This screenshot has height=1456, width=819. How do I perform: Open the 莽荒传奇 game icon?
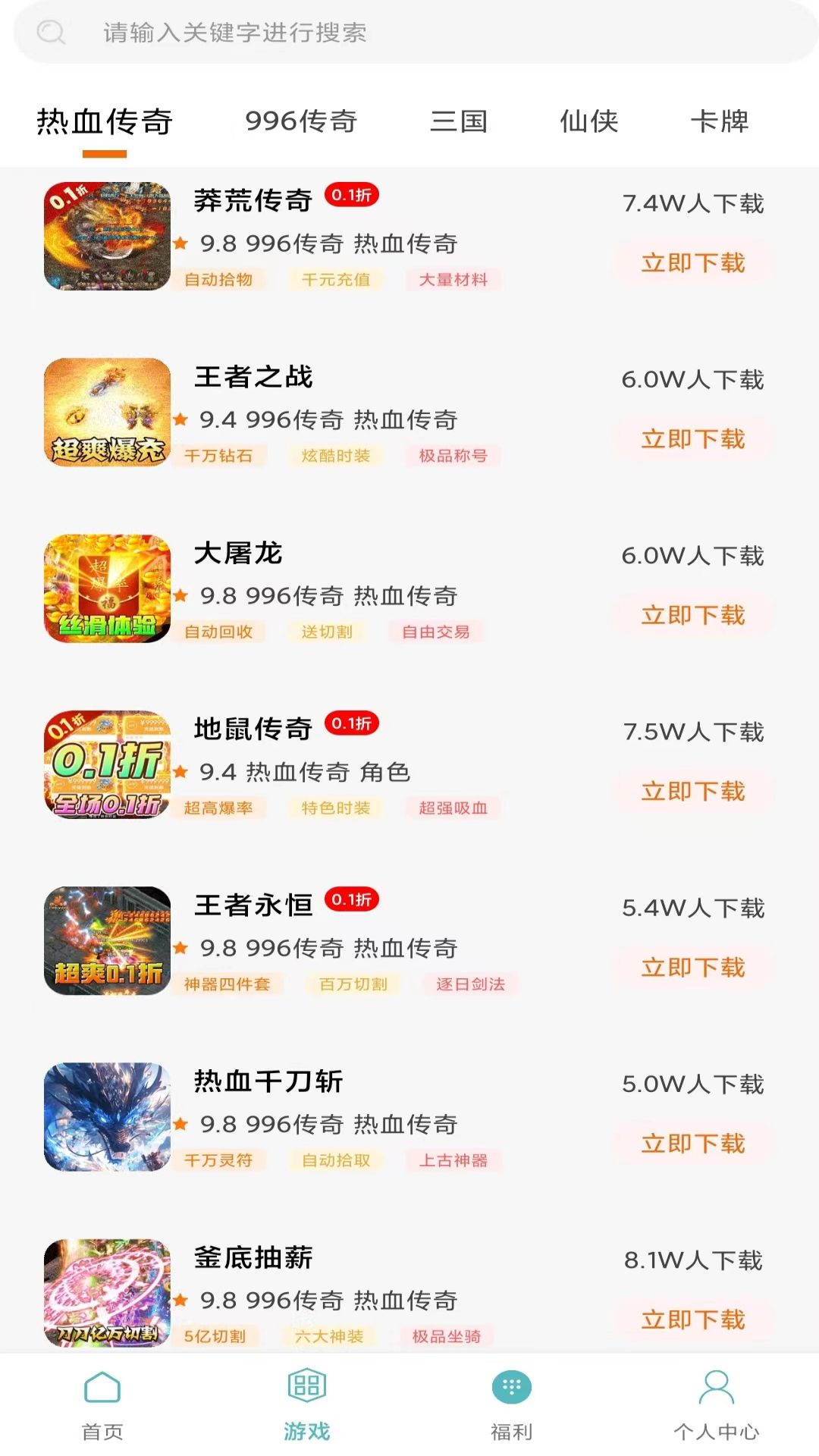107,236
